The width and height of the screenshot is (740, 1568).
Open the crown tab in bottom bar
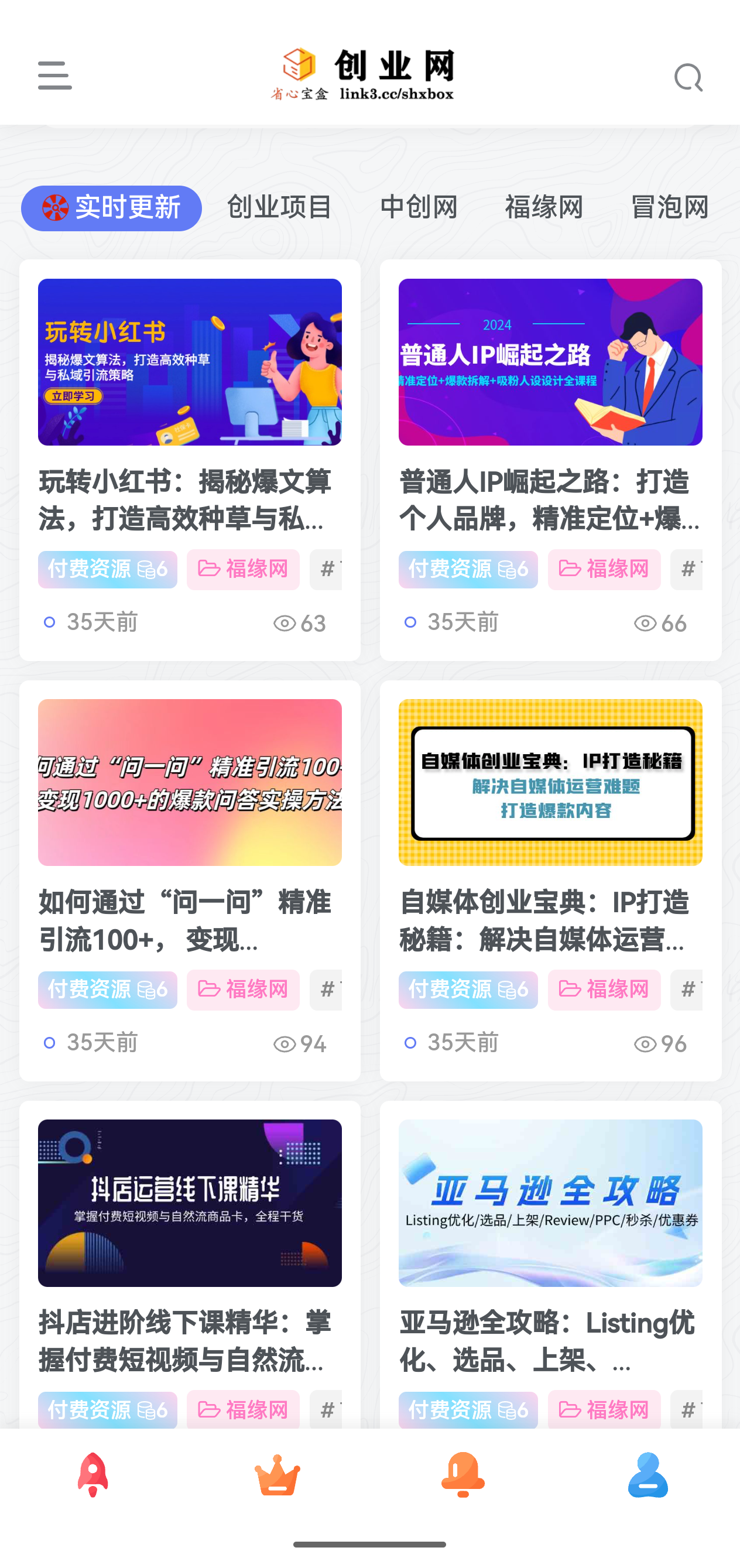tap(277, 1475)
